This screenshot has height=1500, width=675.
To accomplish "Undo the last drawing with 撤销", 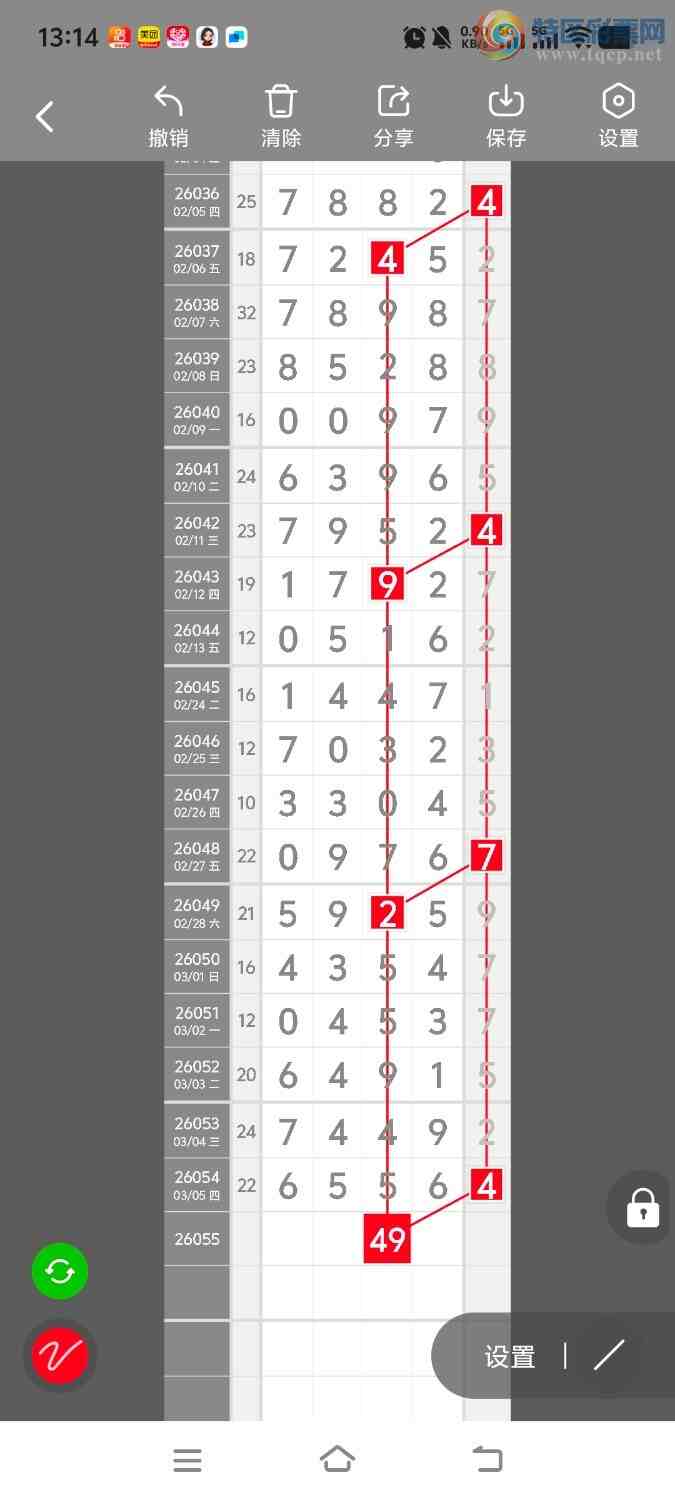I will coord(168,117).
